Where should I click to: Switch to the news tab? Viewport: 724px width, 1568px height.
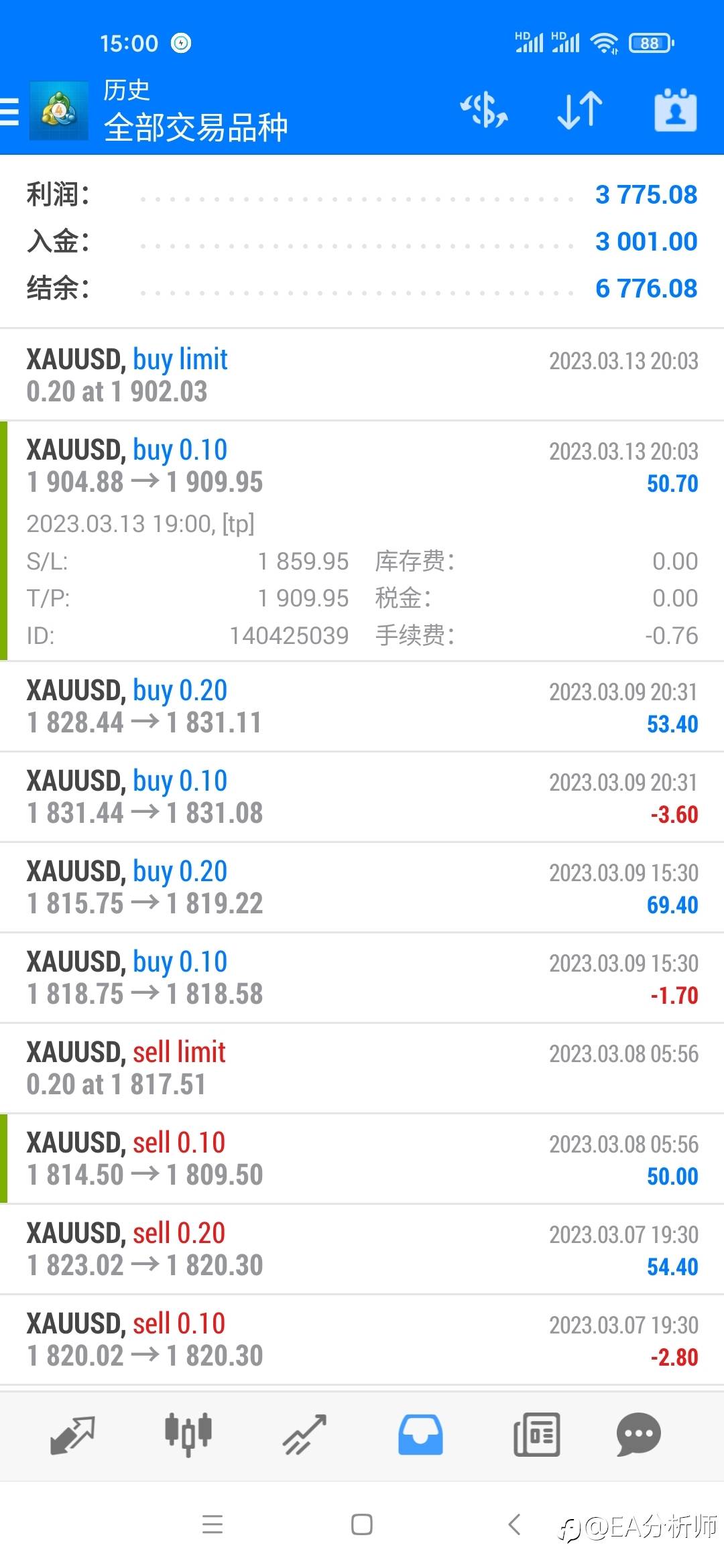click(536, 1435)
